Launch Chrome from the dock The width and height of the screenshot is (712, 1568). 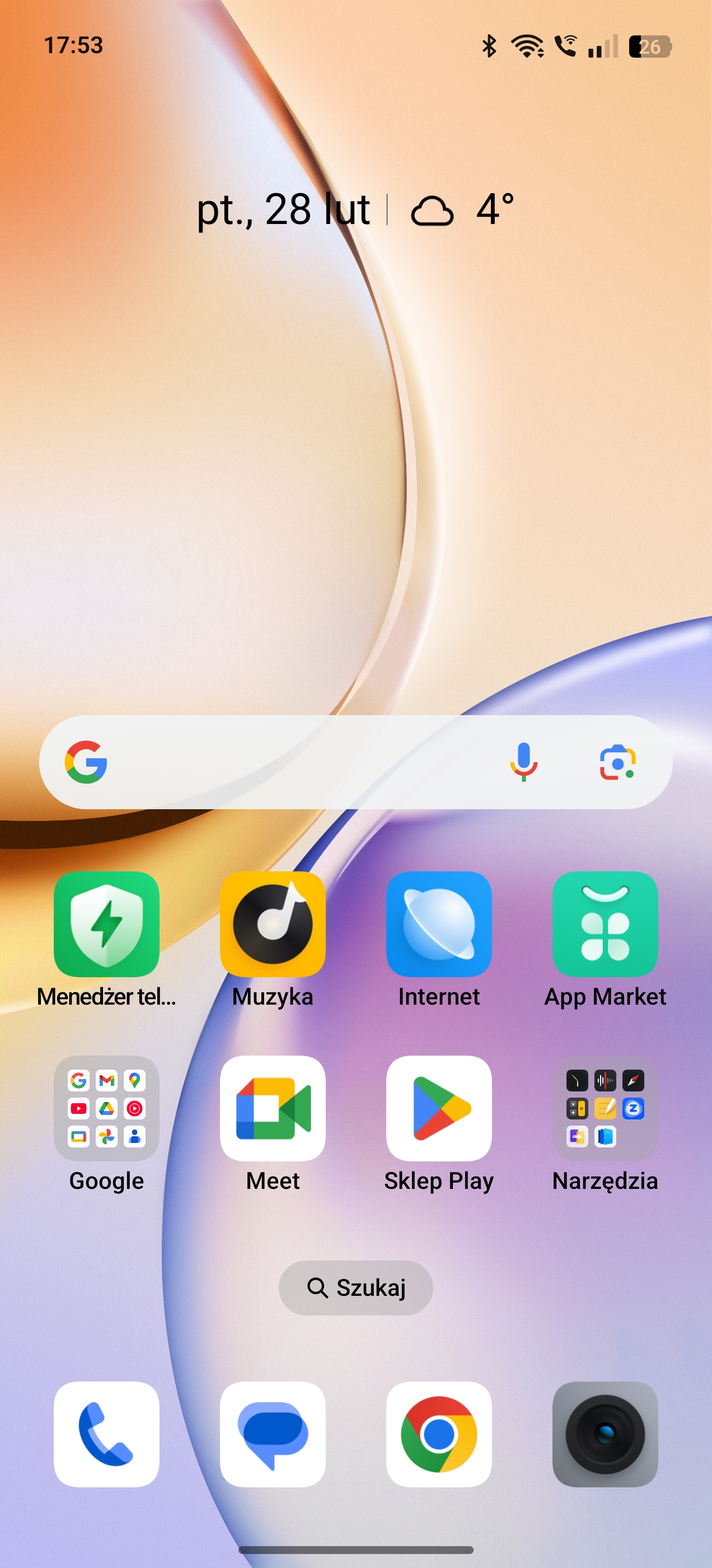tap(439, 1434)
